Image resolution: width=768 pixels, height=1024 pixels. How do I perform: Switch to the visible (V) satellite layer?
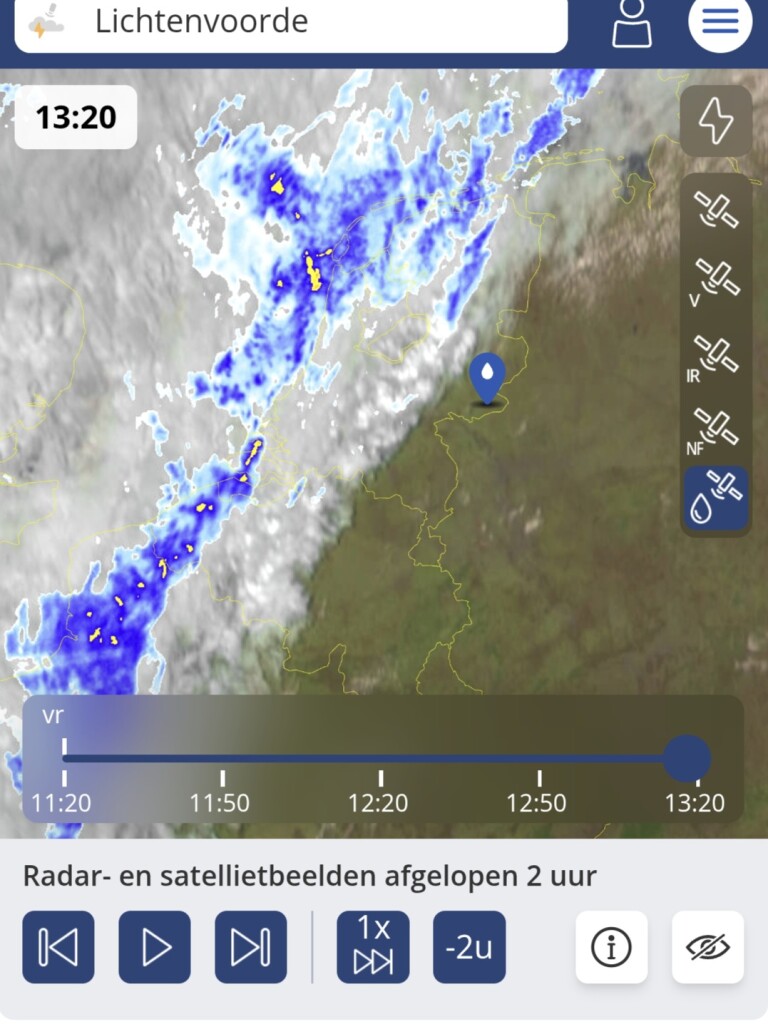715,280
